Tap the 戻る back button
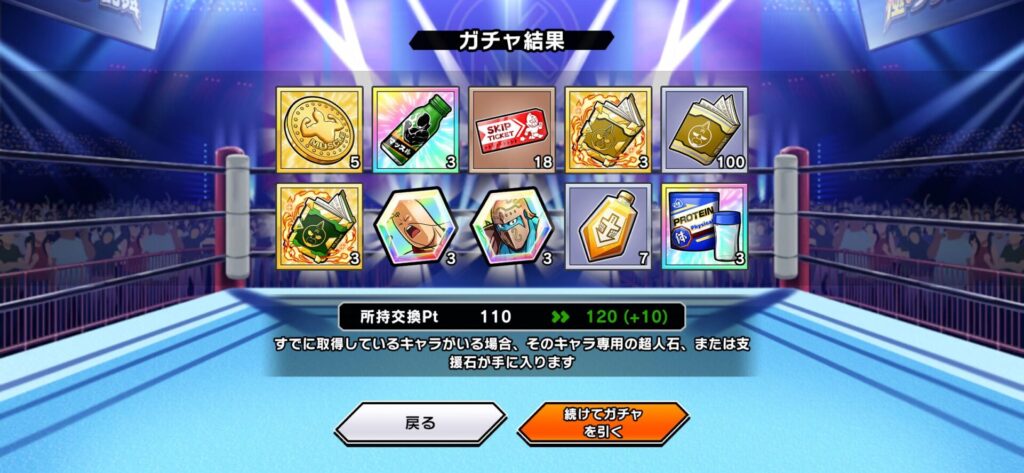 click(x=420, y=423)
